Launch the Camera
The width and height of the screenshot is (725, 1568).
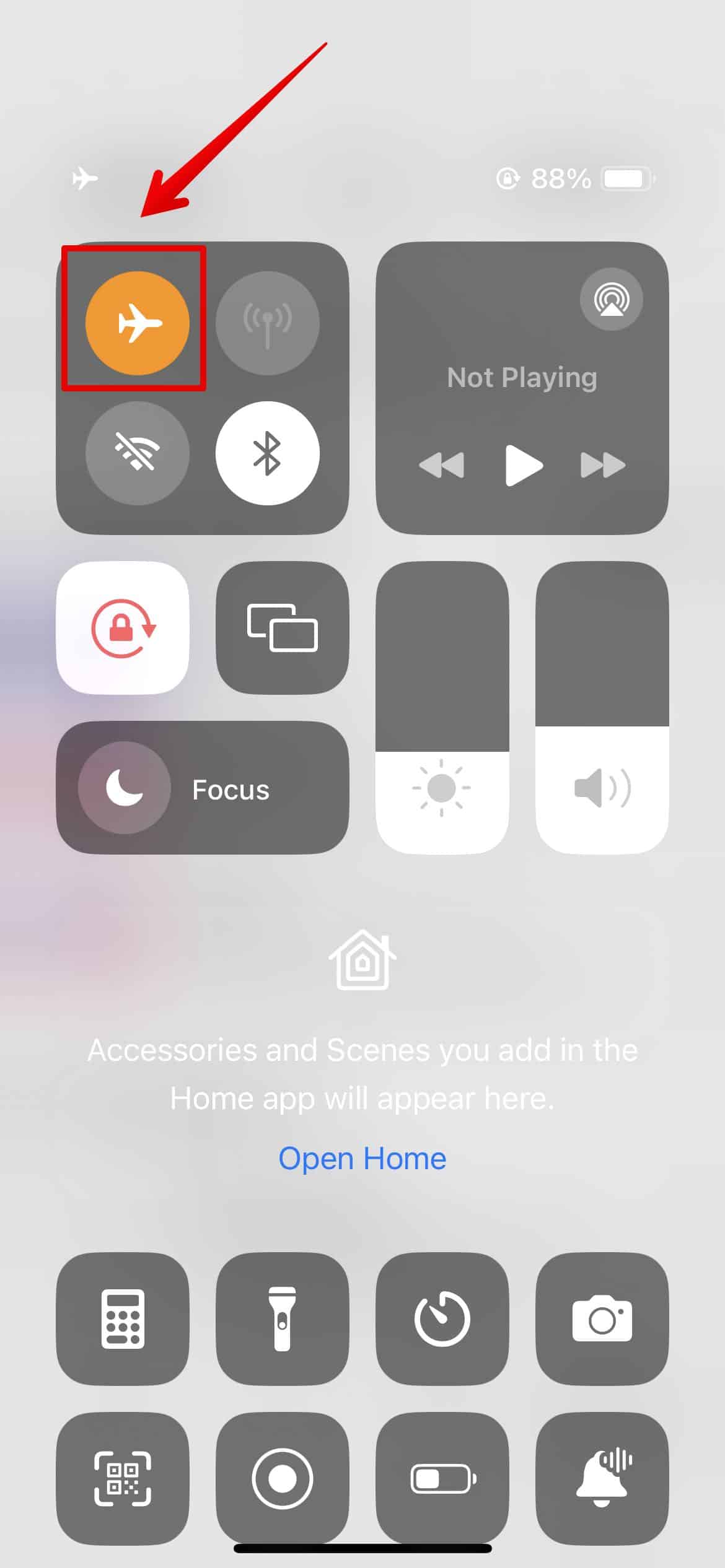click(x=602, y=1319)
